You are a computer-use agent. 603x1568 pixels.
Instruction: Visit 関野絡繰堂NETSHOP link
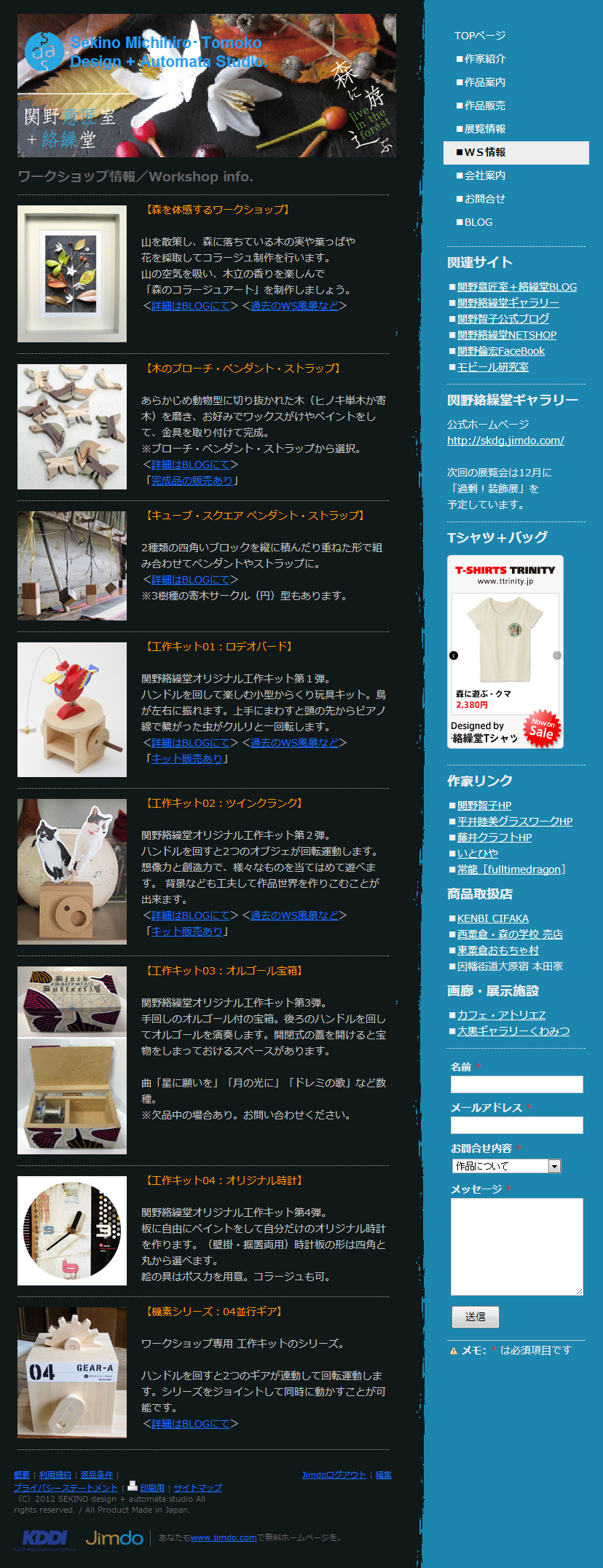click(x=506, y=335)
